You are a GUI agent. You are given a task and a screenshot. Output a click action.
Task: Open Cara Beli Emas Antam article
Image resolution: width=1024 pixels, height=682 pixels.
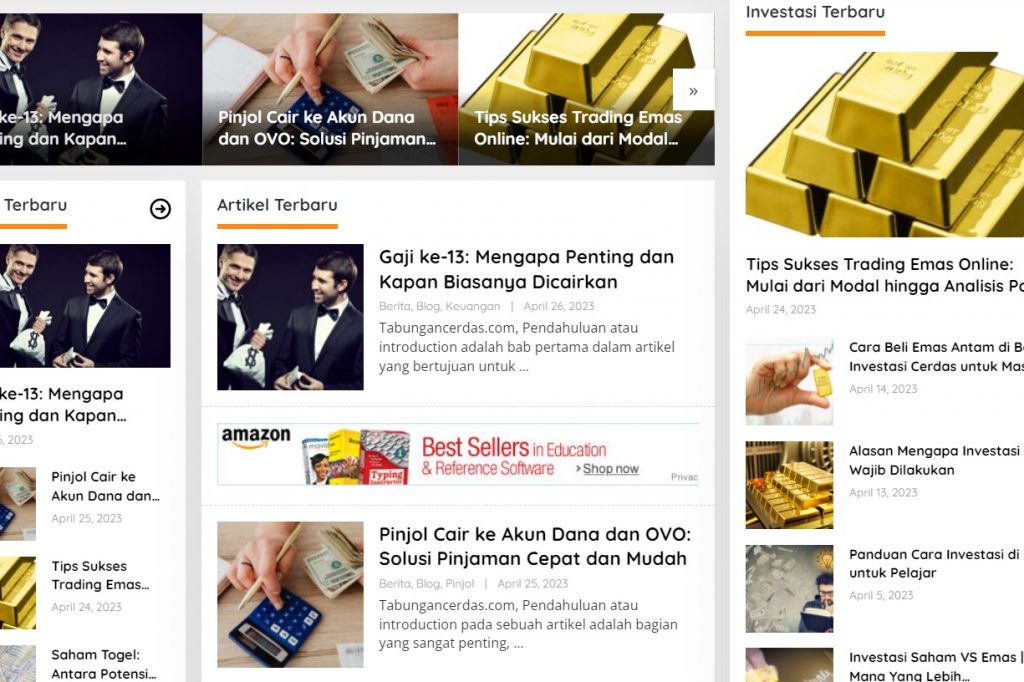click(936, 357)
